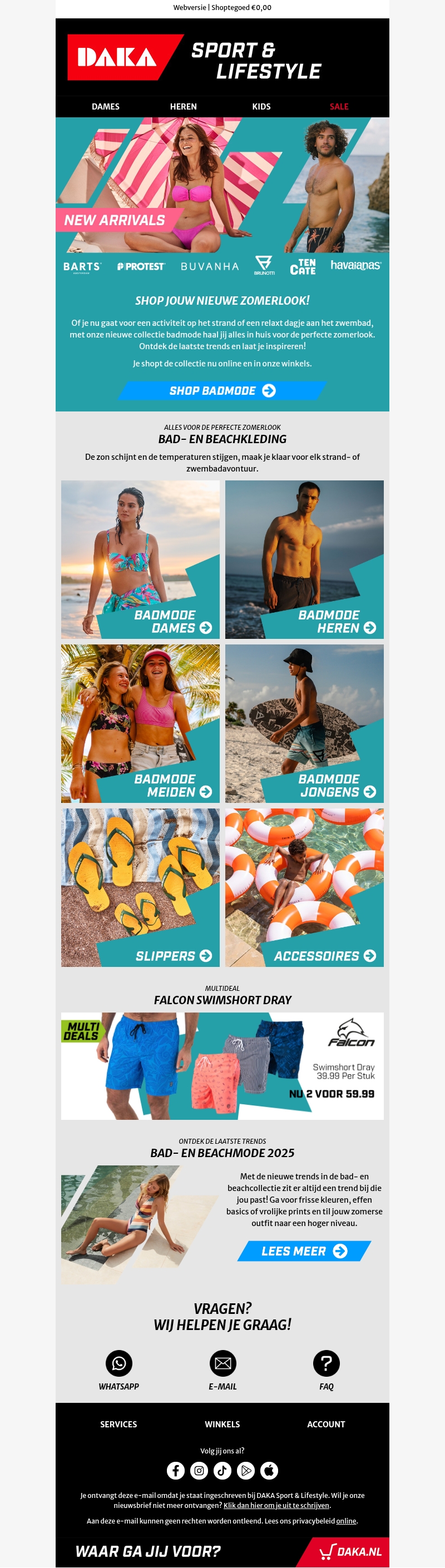Open the Sale section
This screenshot has height=1568, width=445.
point(339,107)
